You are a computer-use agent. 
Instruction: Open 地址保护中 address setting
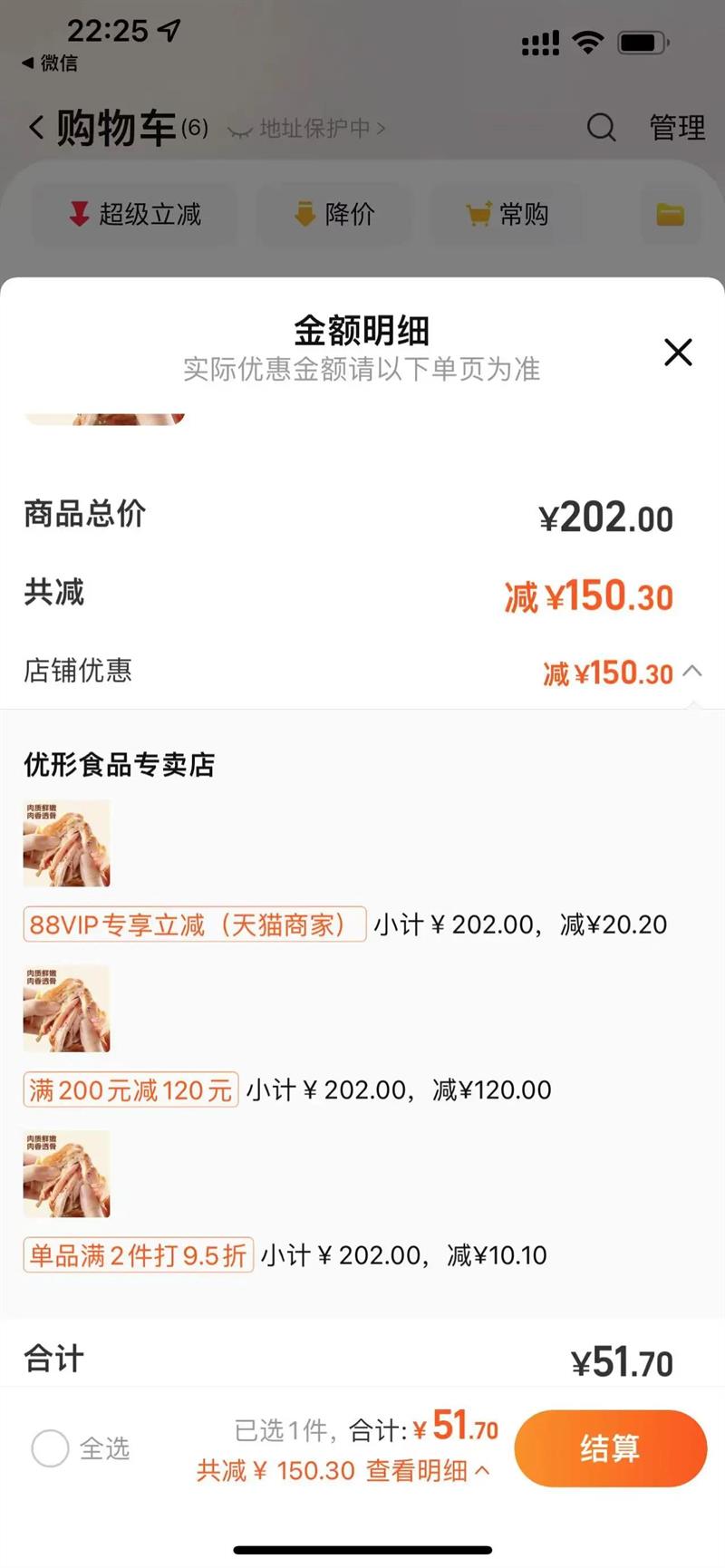click(308, 129)
